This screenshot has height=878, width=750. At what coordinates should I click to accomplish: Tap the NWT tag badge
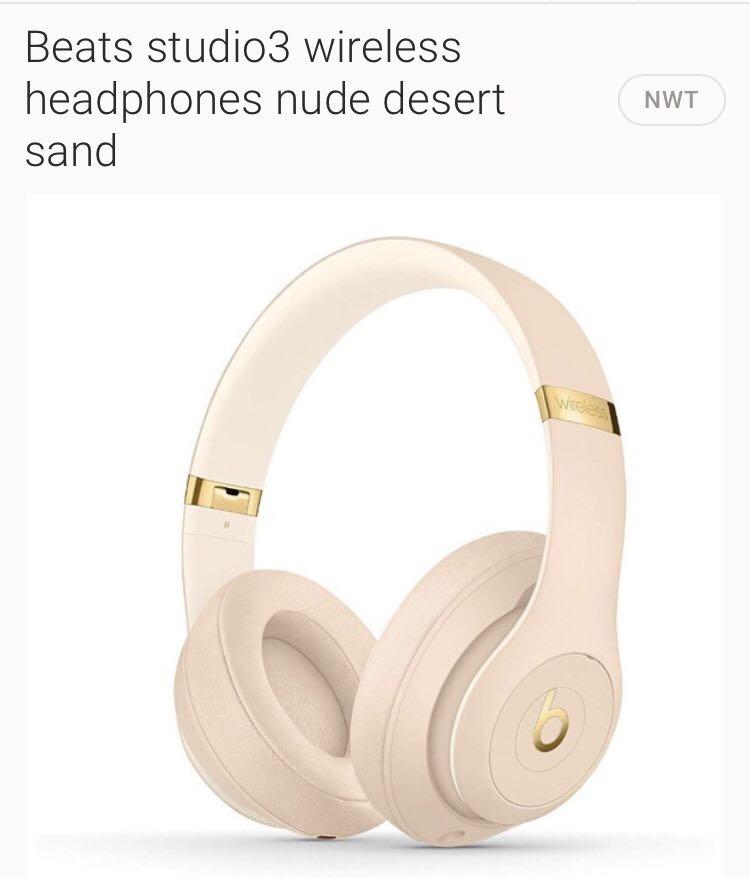point(670,101)
